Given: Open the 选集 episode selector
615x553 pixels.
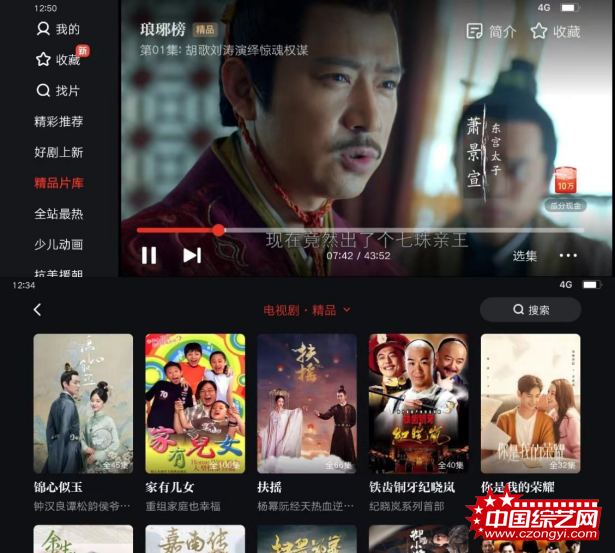Looking at the screenshot, I should [525, 256].
